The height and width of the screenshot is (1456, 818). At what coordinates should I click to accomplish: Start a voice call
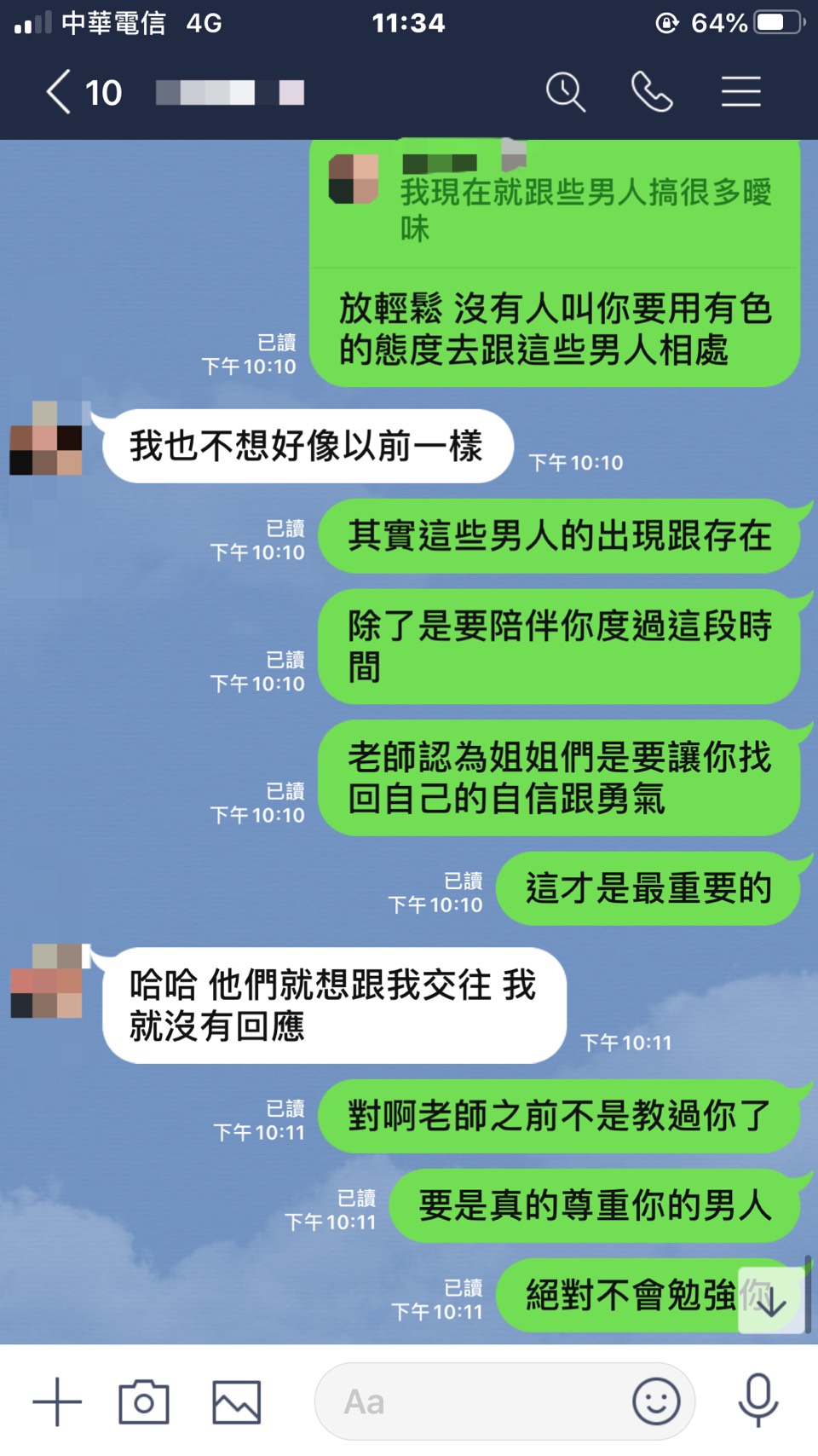point(652,92)
